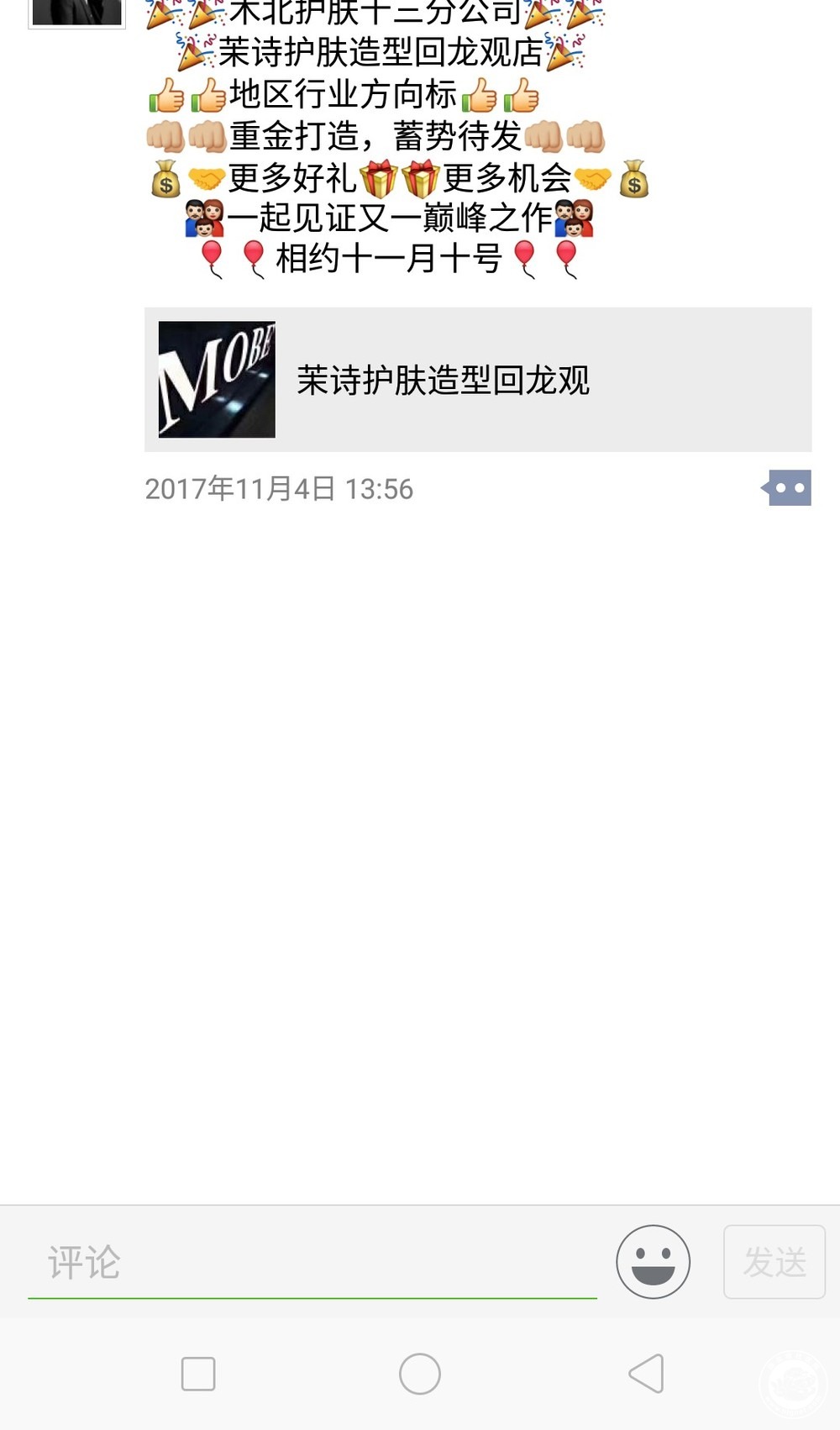Go to home via navigation bar

[420, 1374]
